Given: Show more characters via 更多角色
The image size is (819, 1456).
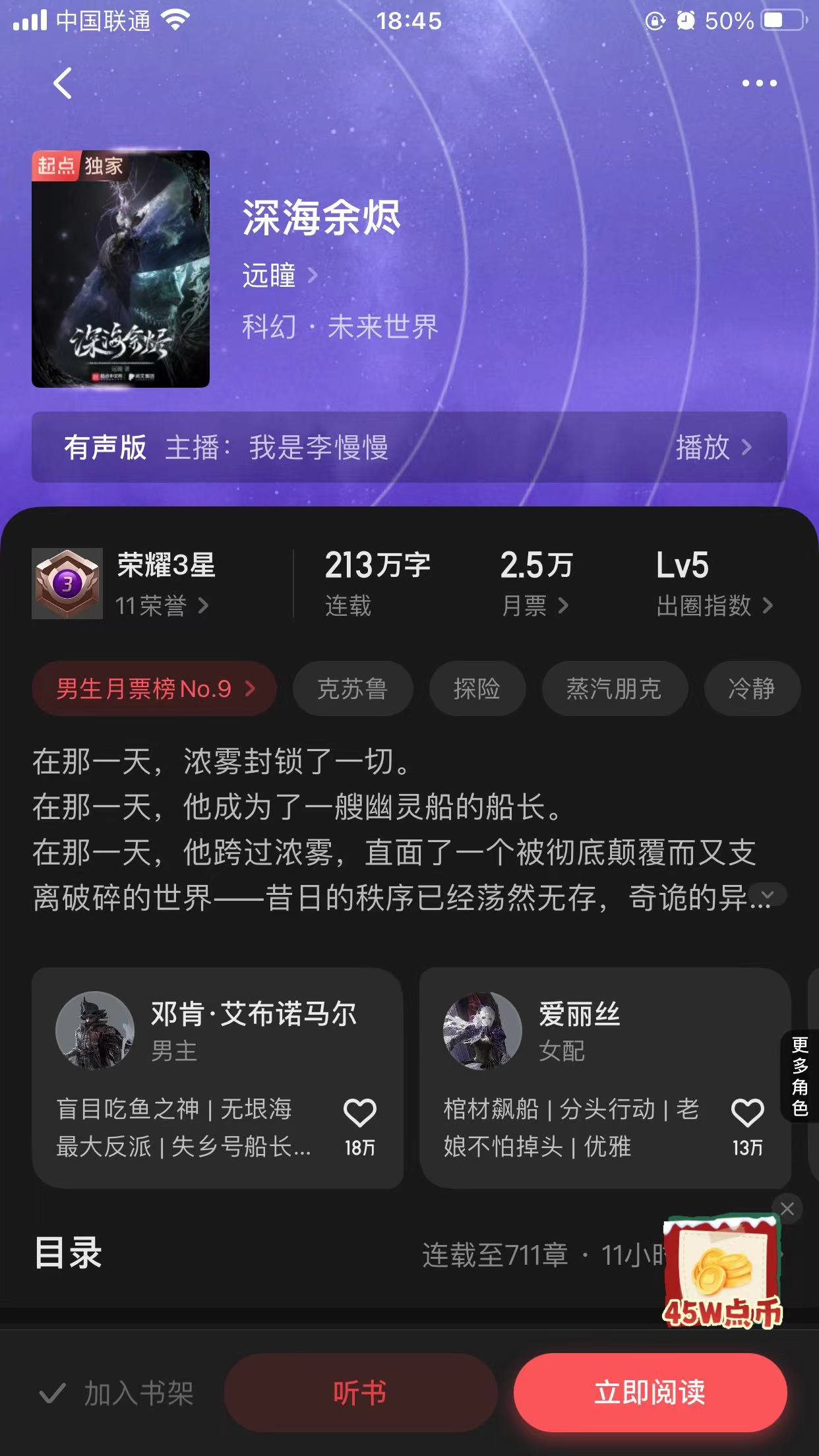Looking at the screenshot, I should coord(799,1076).
